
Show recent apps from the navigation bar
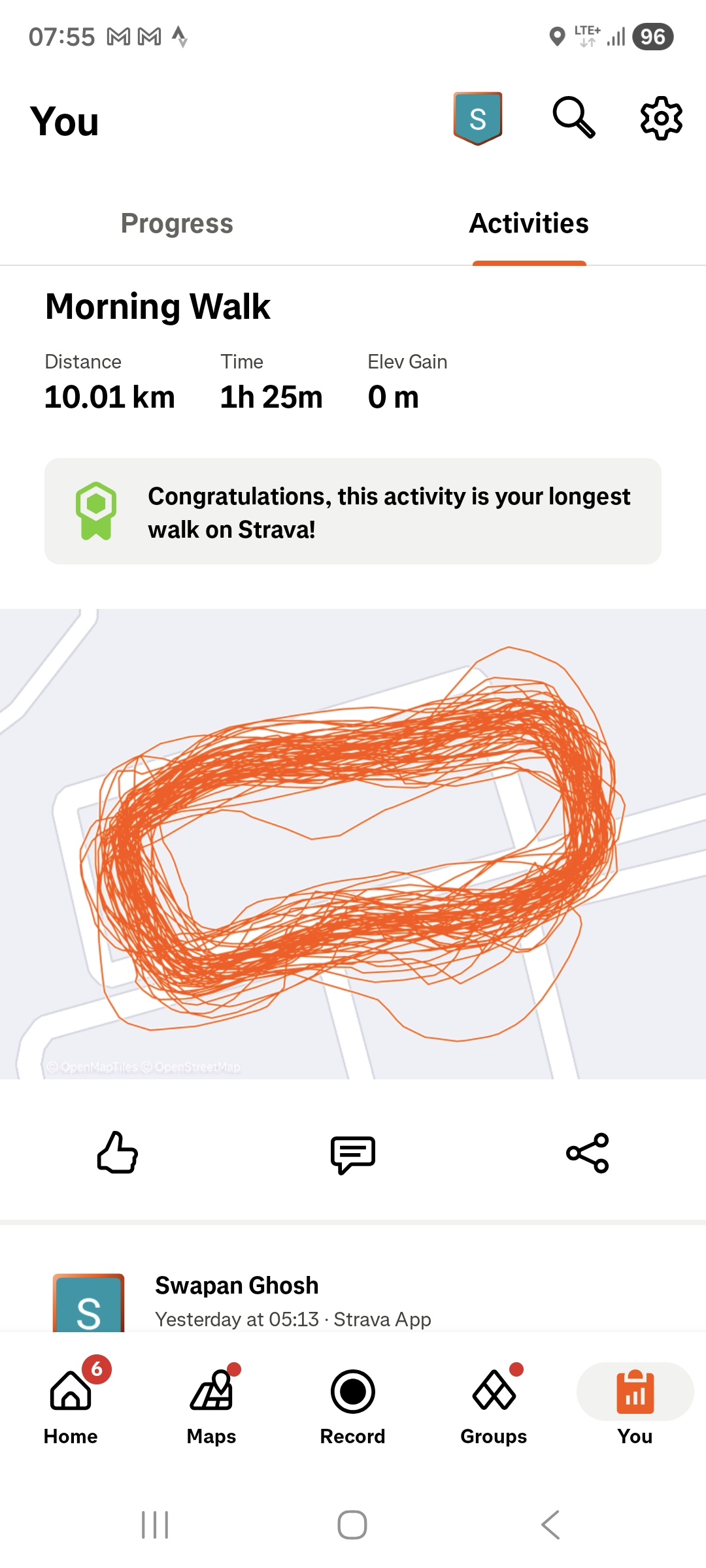click(x=155, y=1525)
